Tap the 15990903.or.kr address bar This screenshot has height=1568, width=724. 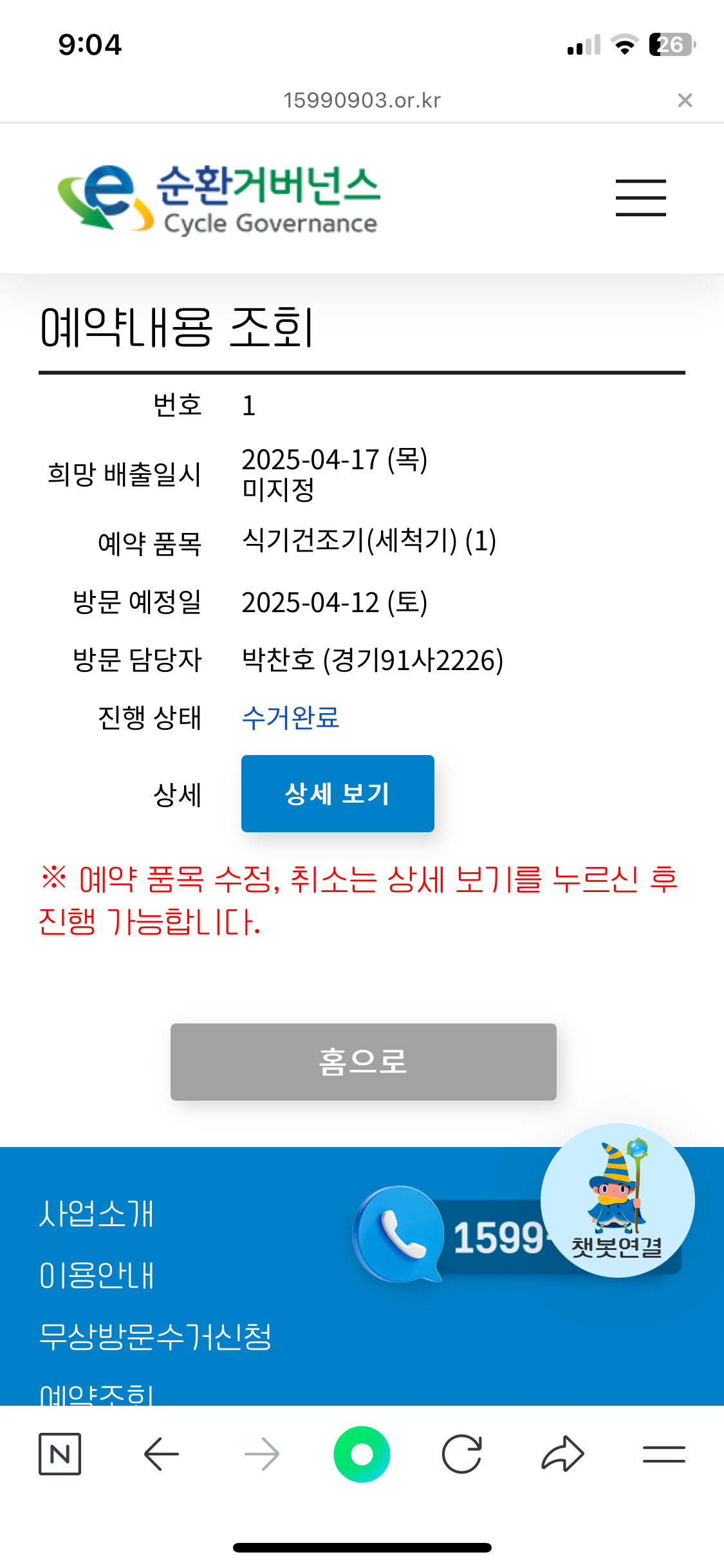(362, 100)
